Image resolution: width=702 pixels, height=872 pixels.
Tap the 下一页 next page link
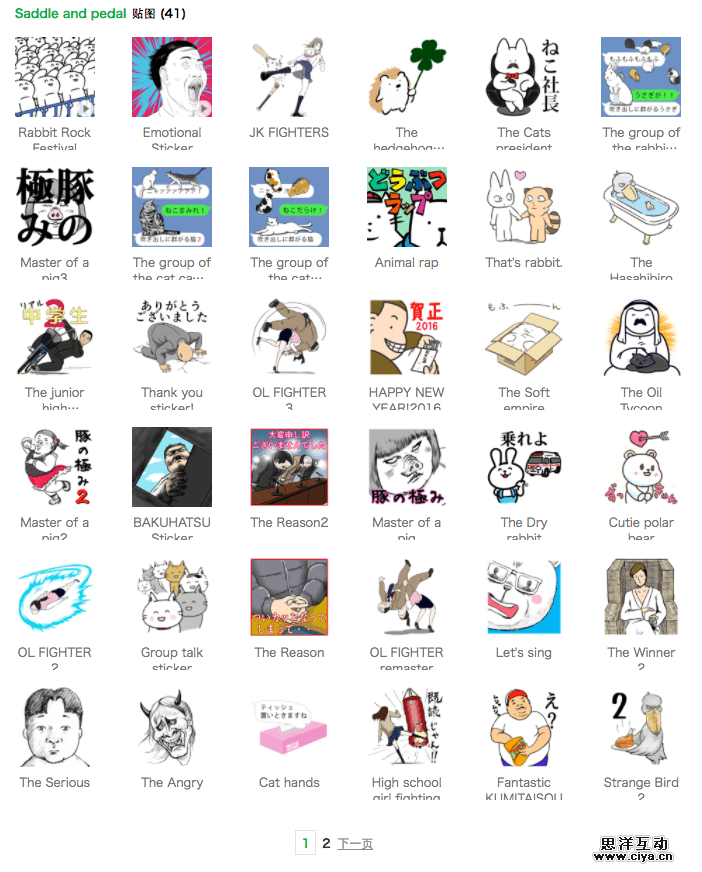[355, 844]
